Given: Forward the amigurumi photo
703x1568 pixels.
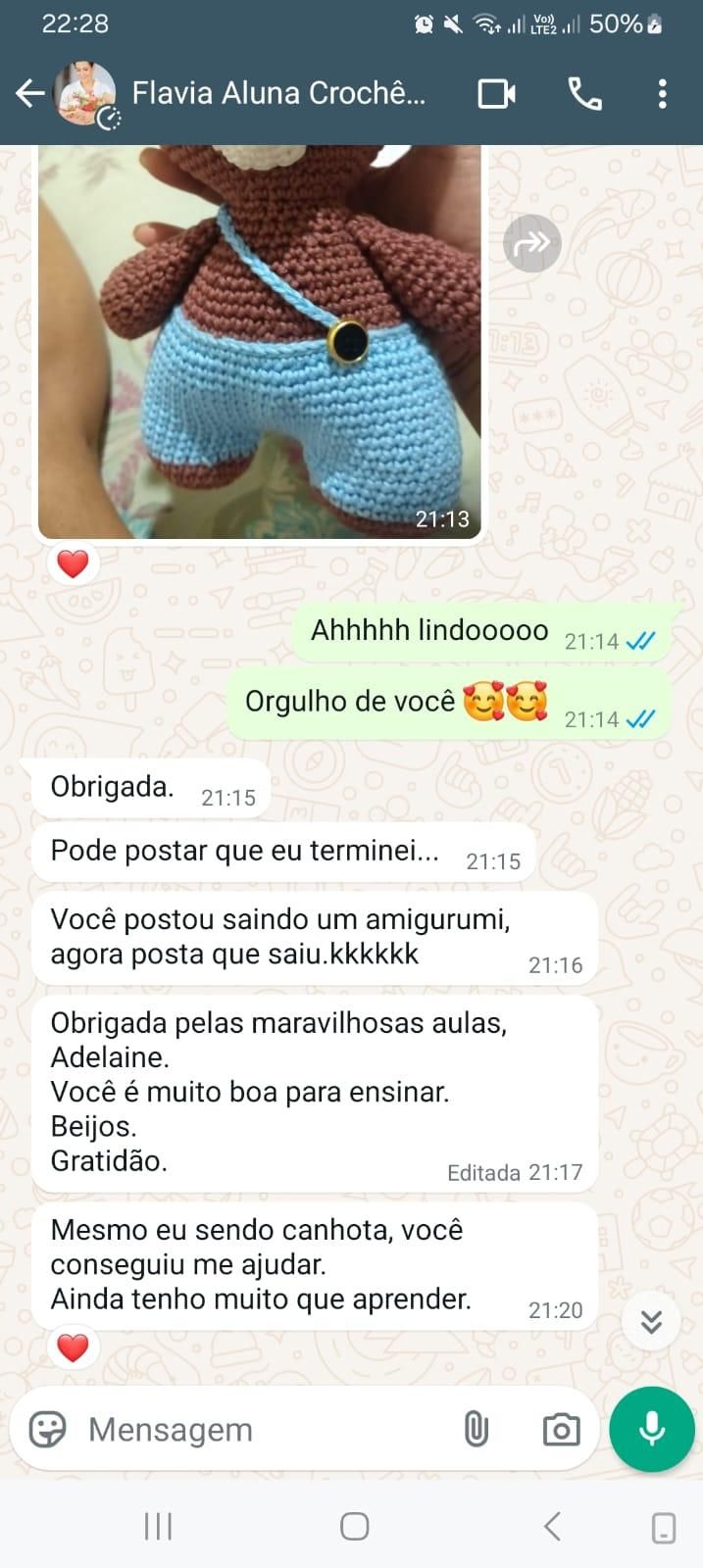Looking at the screenshot, I should click(531, 243).
